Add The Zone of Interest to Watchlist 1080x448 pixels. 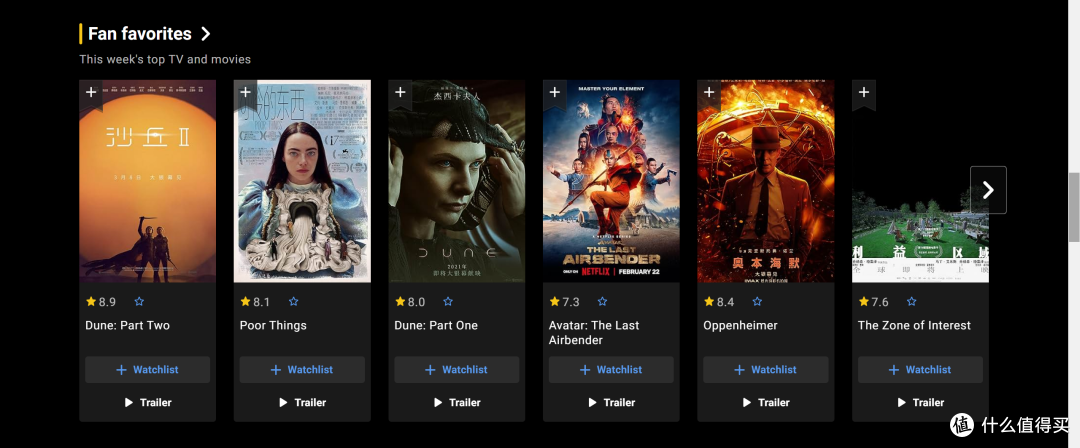(920, 369)
